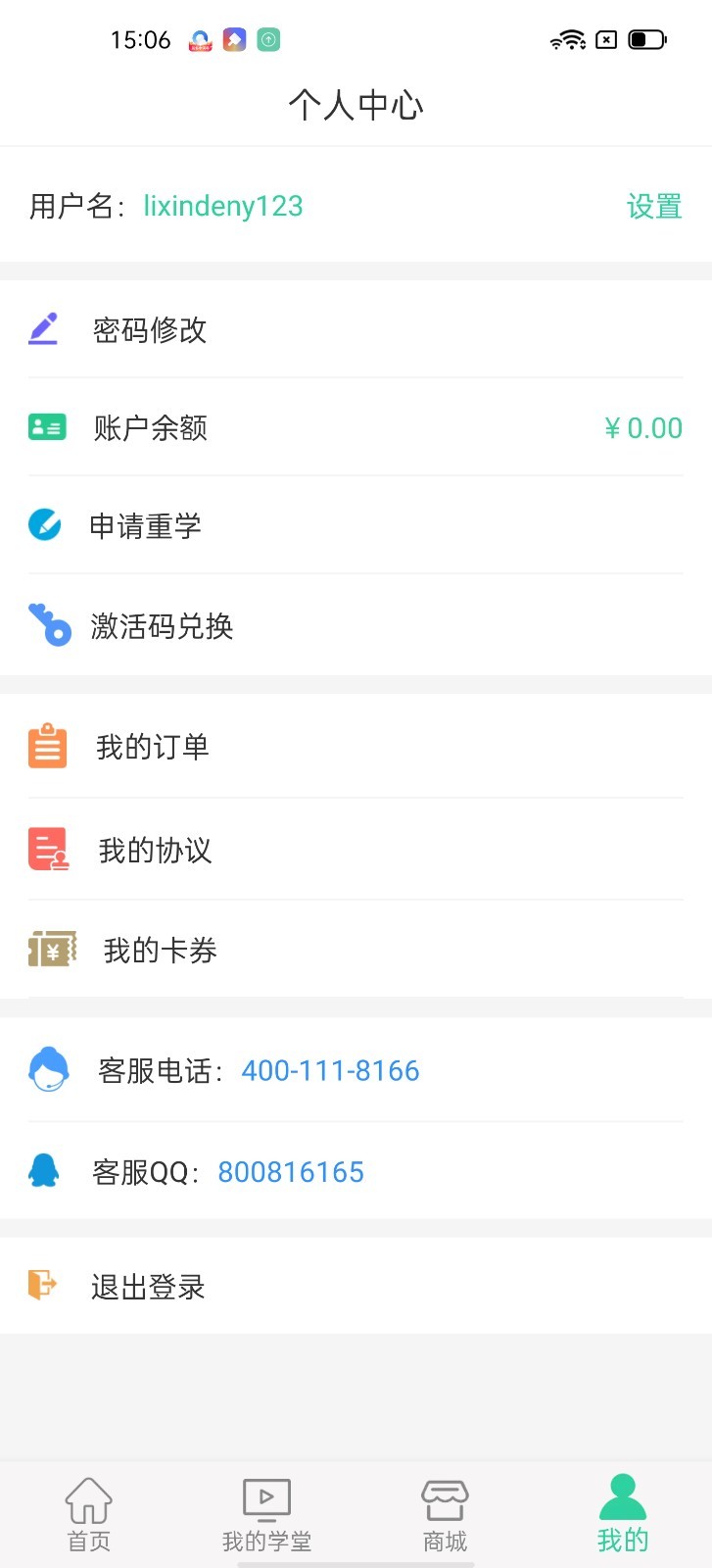Open 设置 in the top right corner
This screenshot has width=712, height=1568.
(654, 207)
